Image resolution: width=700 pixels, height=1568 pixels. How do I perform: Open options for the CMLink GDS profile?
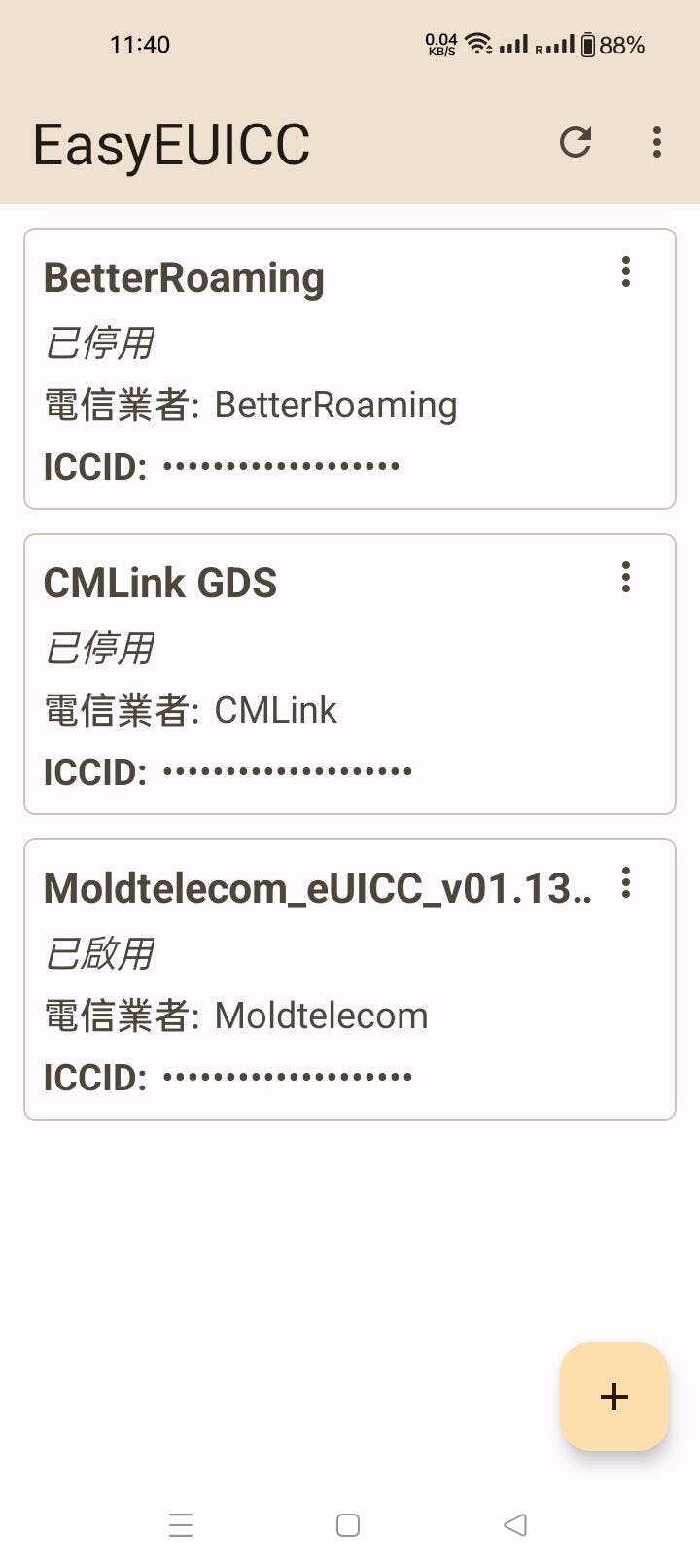pos(626,578)
